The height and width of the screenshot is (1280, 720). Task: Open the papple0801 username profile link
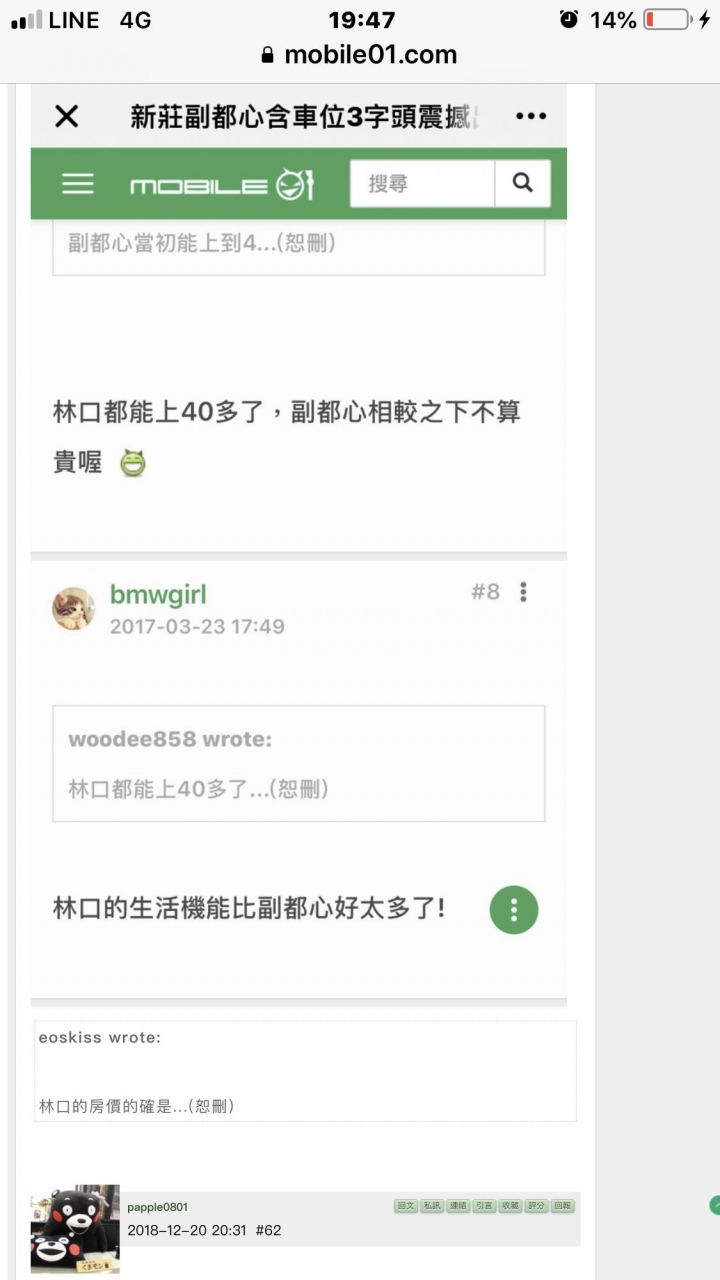(x=157, y=1207)
